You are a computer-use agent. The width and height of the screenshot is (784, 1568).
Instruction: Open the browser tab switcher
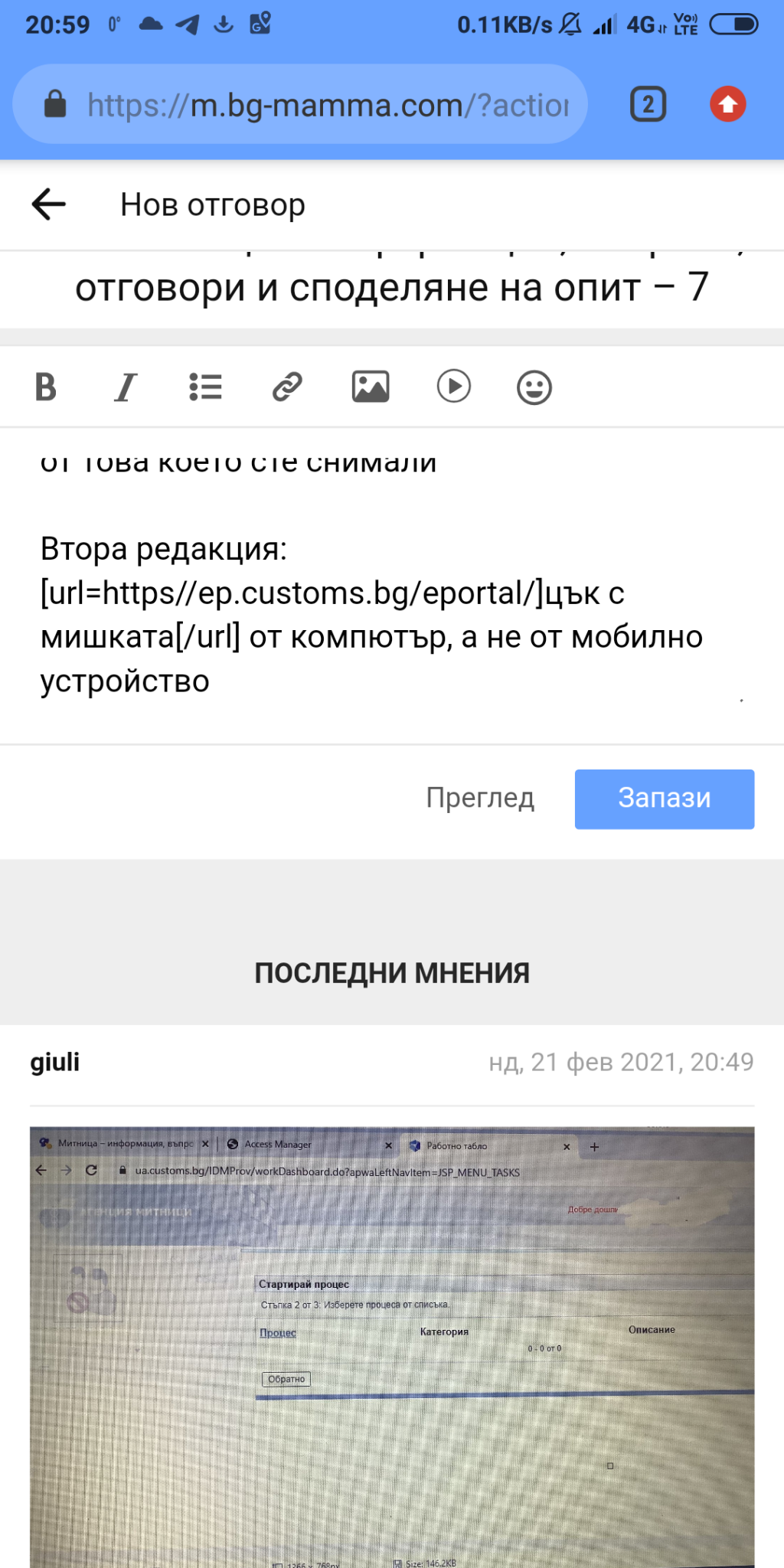pos(648,104)
